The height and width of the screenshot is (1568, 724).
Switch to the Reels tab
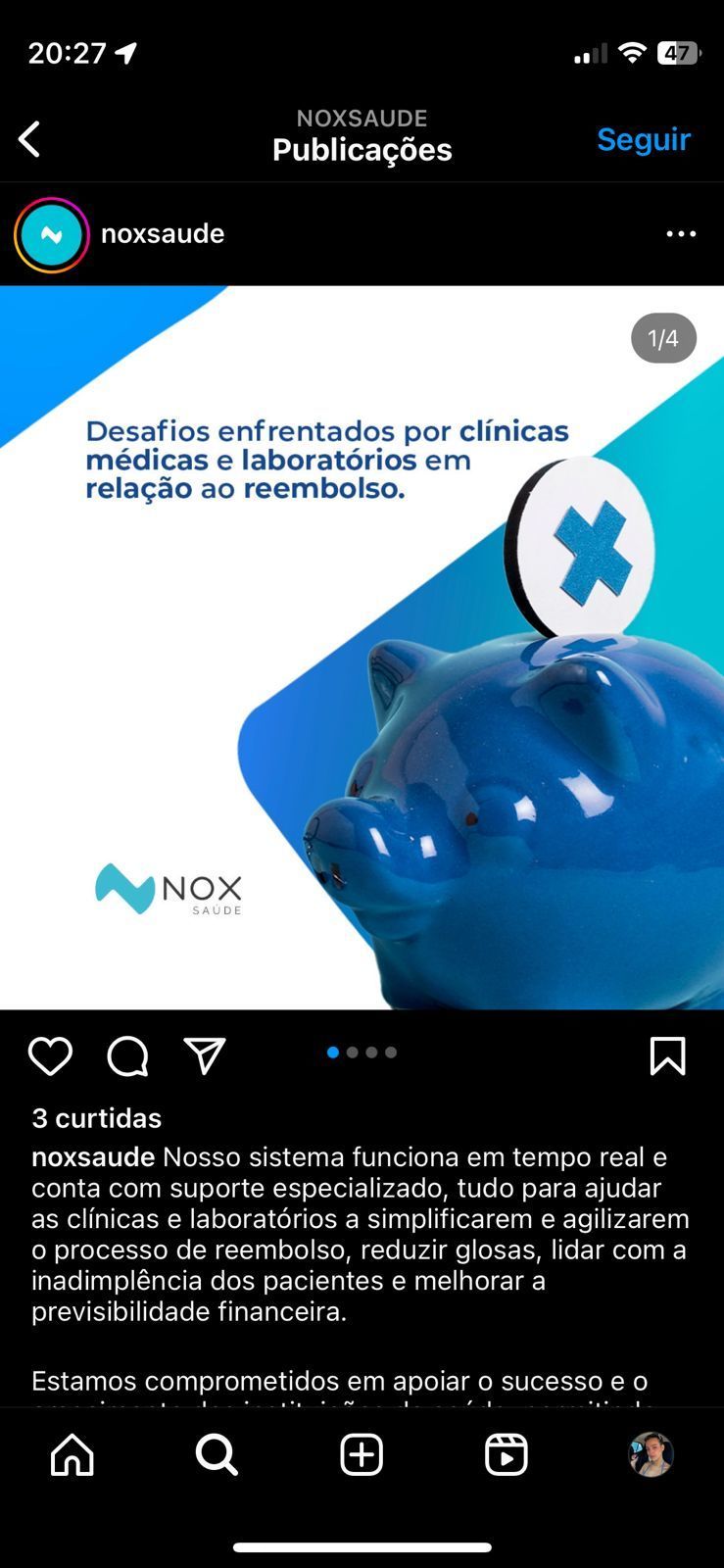click(x=507, y=1455)
